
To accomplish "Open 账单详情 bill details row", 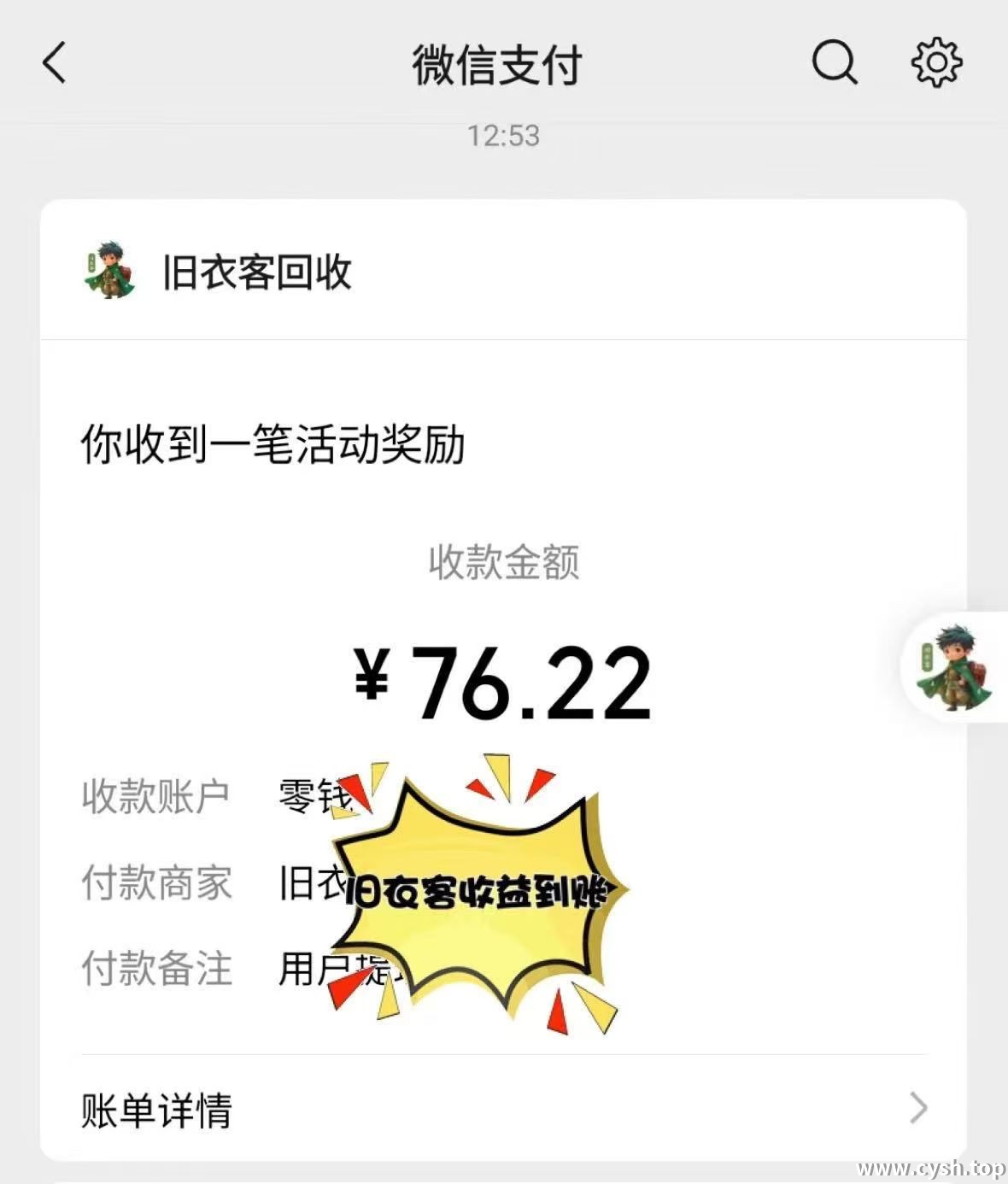I will pos(503,1109).
